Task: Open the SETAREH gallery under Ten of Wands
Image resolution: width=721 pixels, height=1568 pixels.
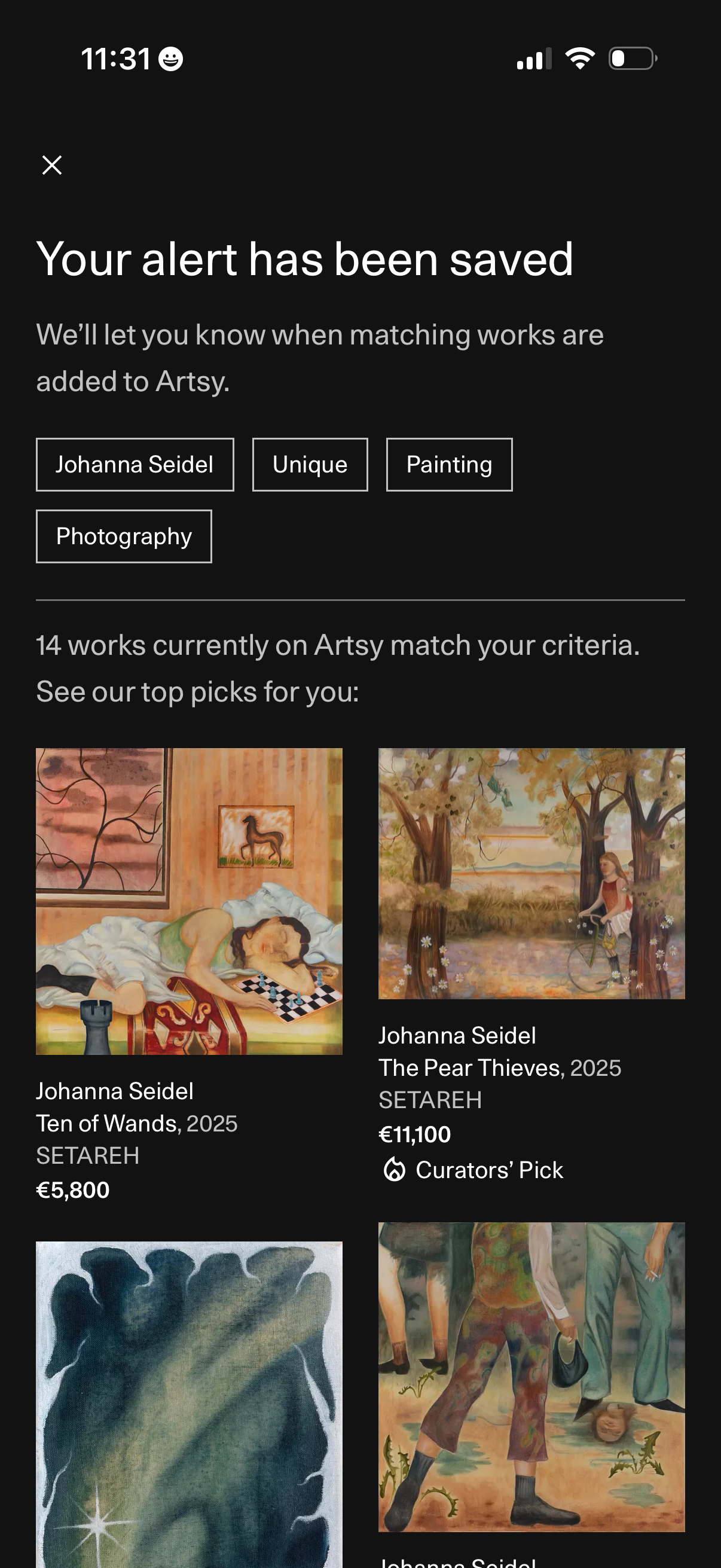Action: 88,1155
